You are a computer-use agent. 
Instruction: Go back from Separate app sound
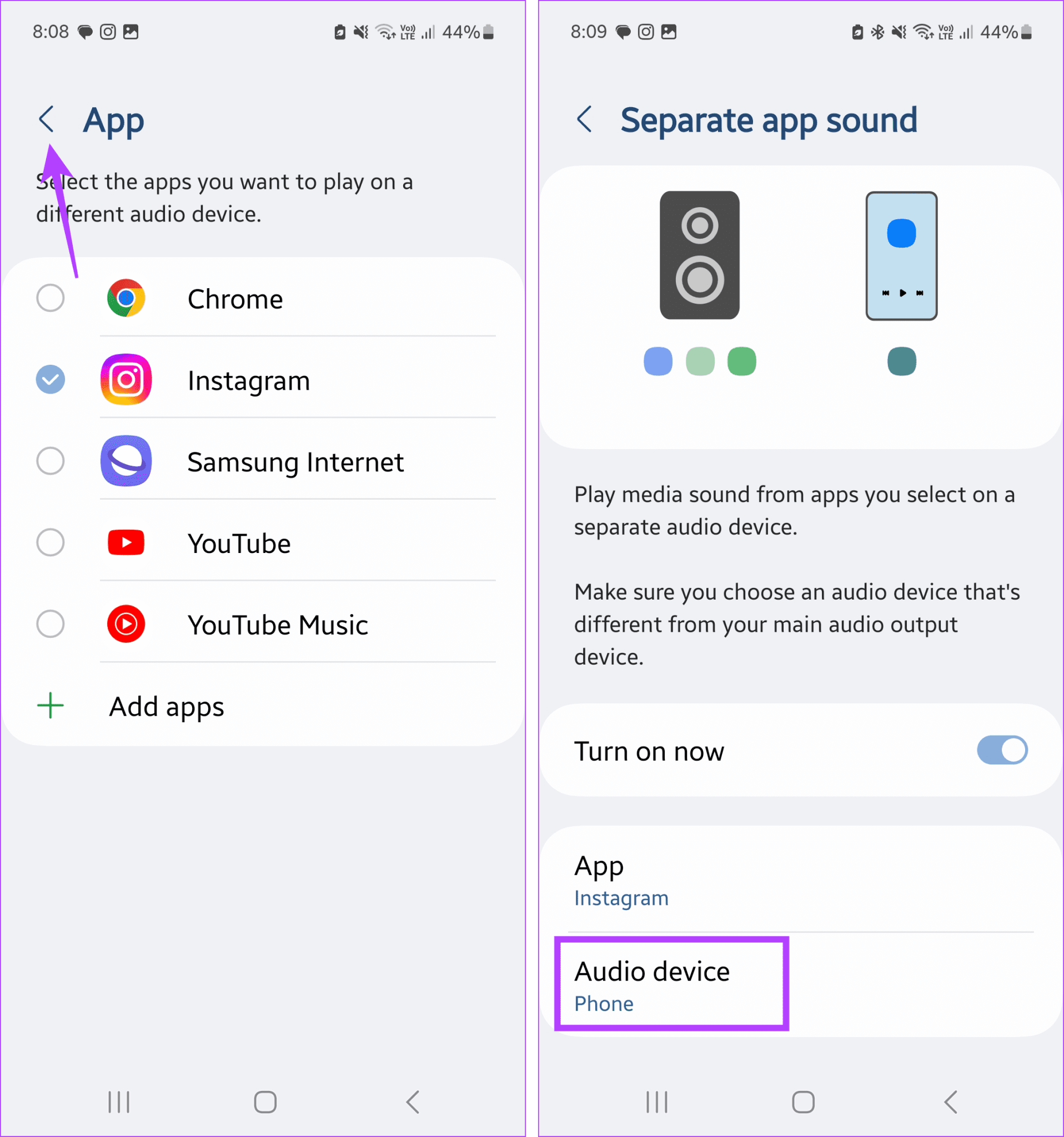pos(584,119)
